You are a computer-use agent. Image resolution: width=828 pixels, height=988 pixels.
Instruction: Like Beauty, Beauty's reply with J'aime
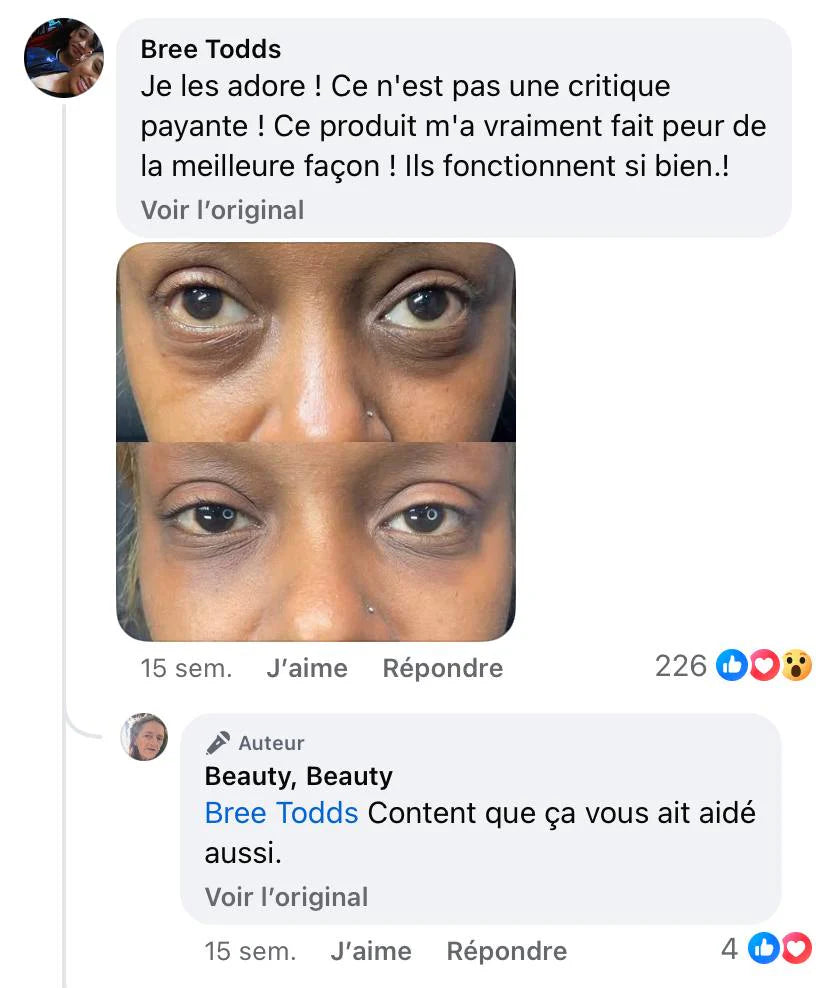pyautogui.click(x=371, y=951)
